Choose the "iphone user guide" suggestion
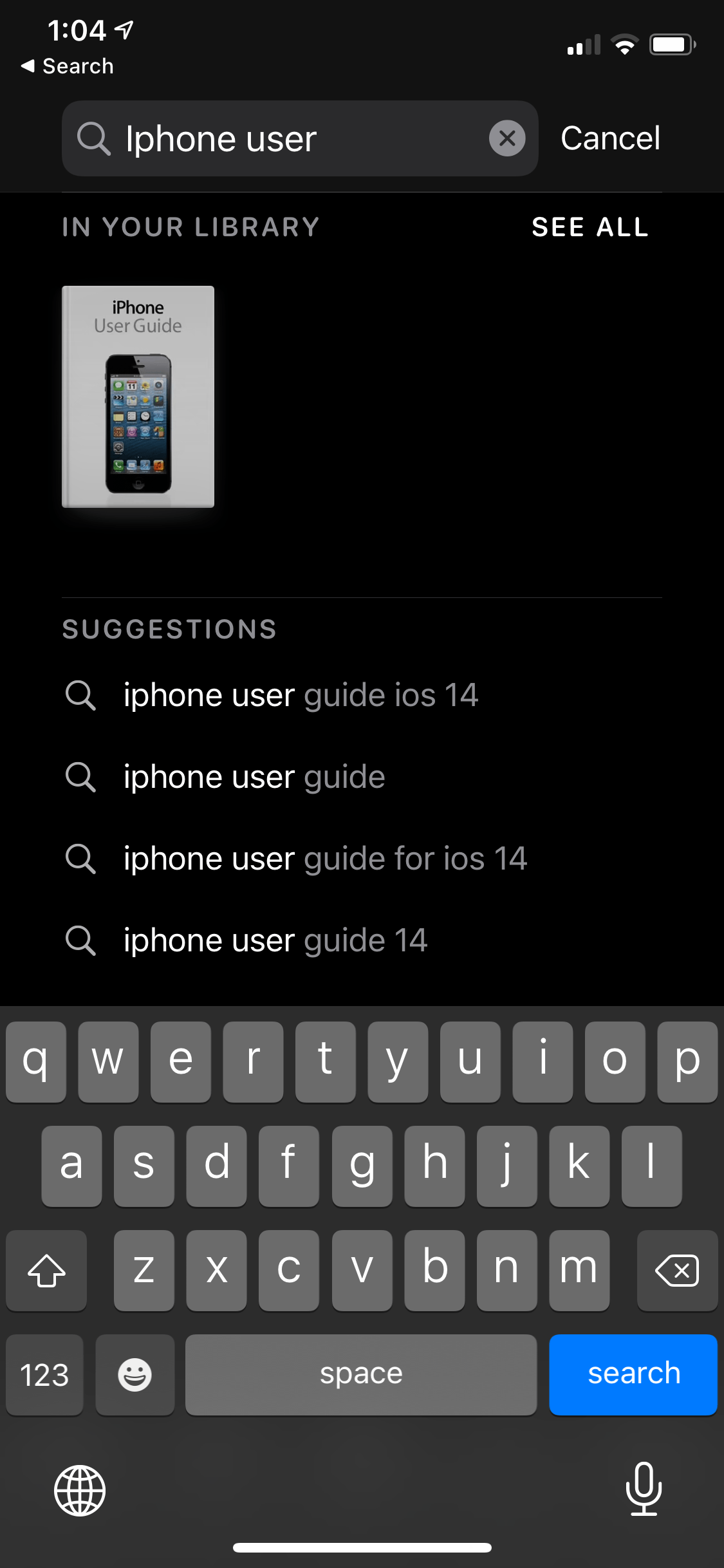This screenshot has width=724, height=1568. click(254, 777)
